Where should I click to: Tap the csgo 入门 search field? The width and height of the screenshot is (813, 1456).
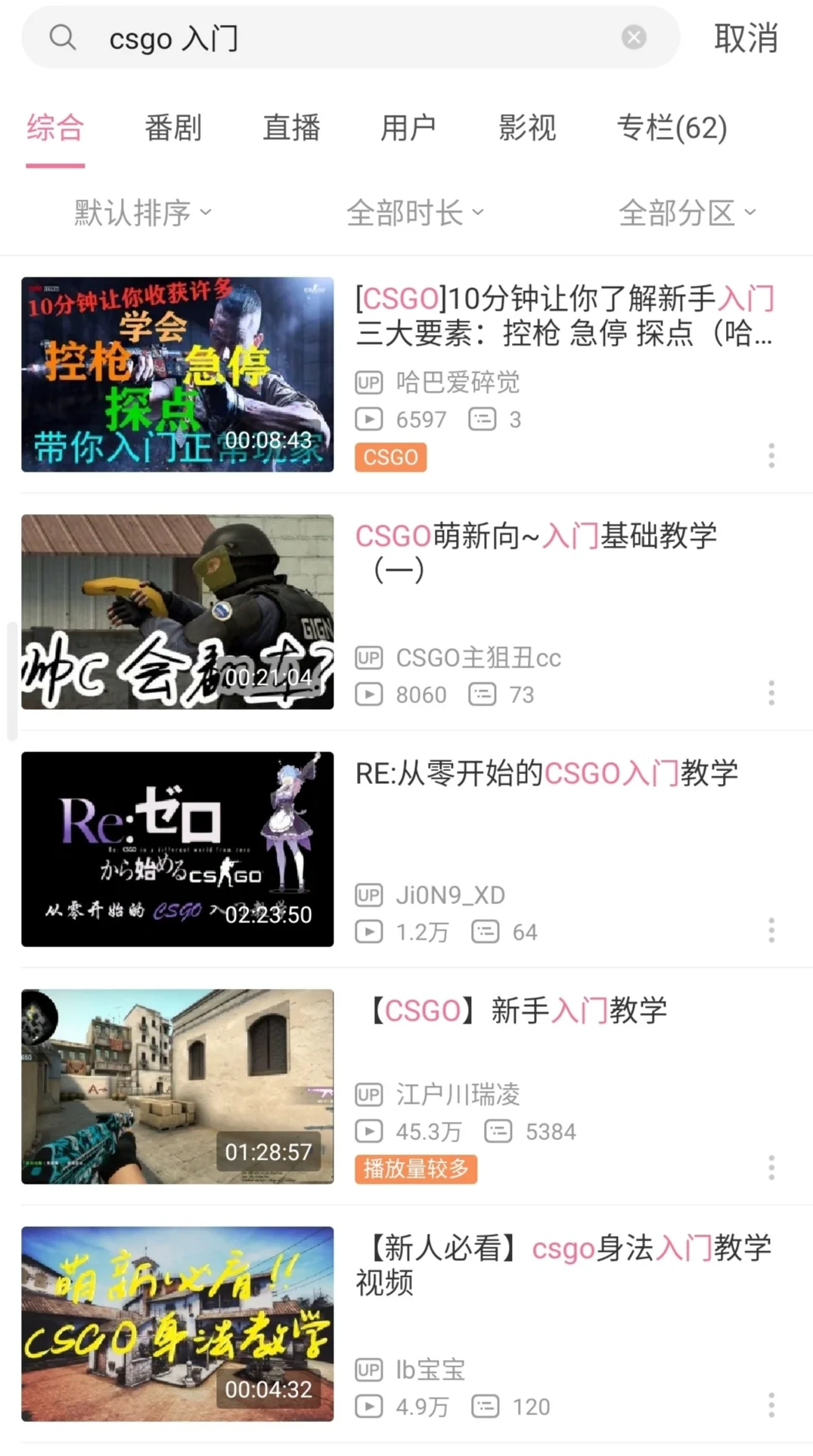[x=348, y=38]
